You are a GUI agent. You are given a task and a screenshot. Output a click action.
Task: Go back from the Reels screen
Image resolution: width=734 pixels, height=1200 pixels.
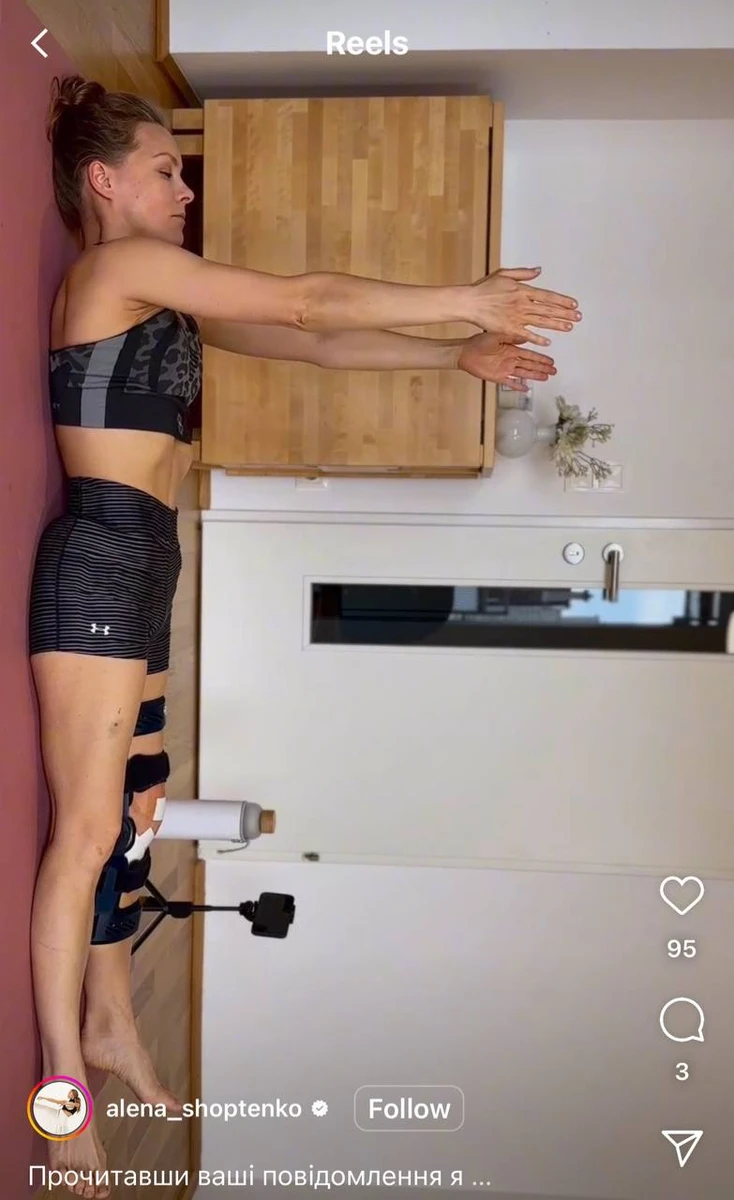coord(39,43)
